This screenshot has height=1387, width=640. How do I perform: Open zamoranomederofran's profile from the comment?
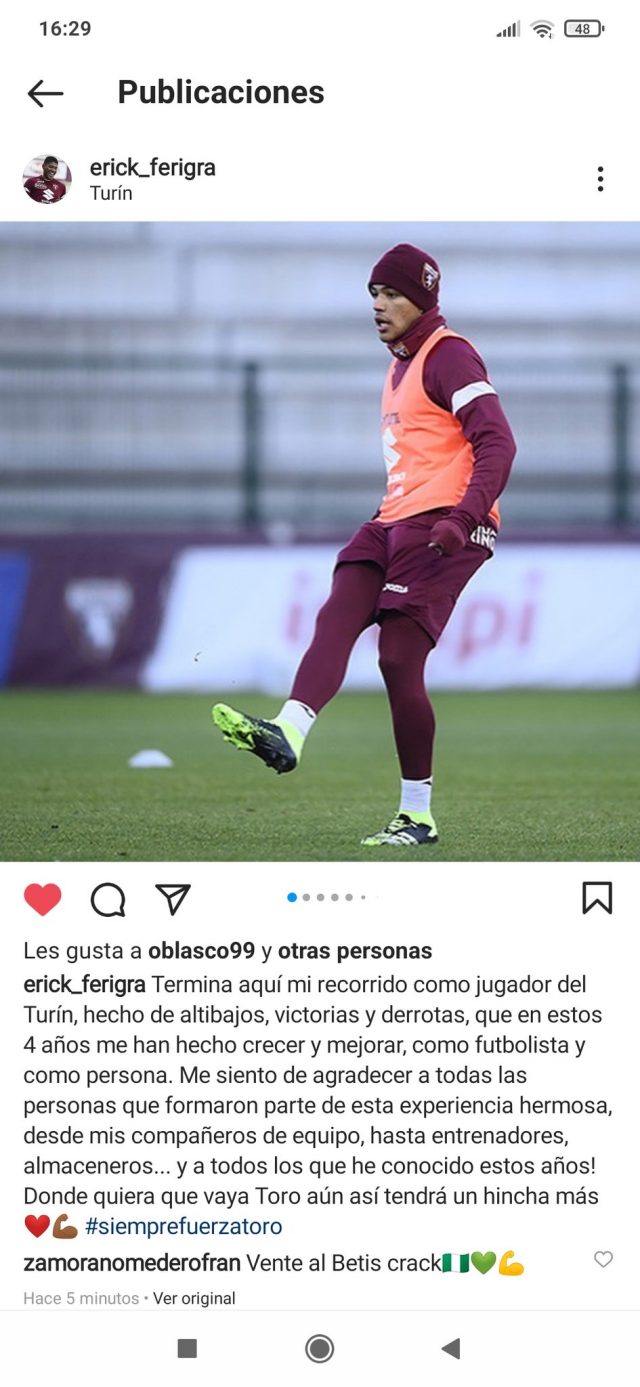(132, 1263)
